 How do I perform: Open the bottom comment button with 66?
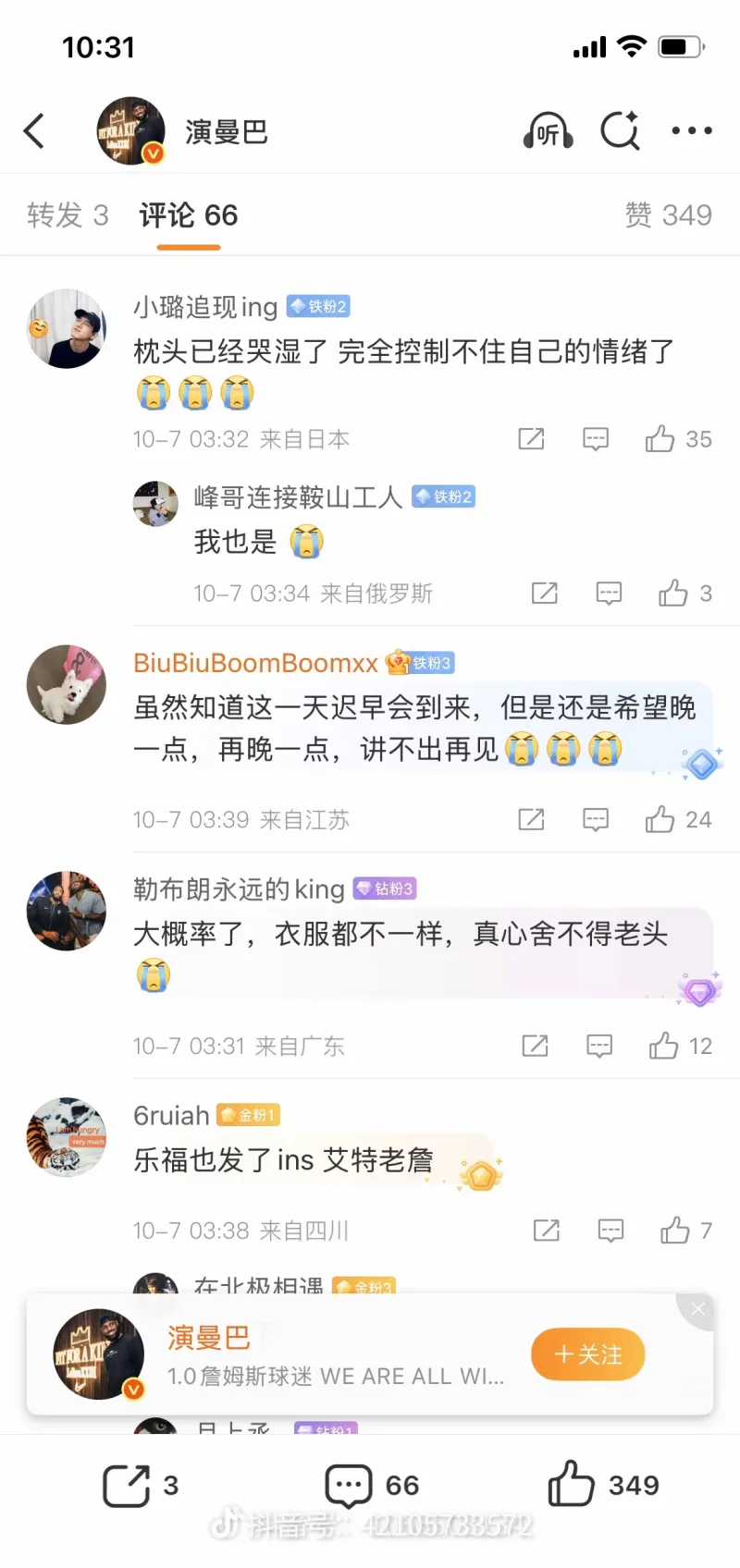349,1486
